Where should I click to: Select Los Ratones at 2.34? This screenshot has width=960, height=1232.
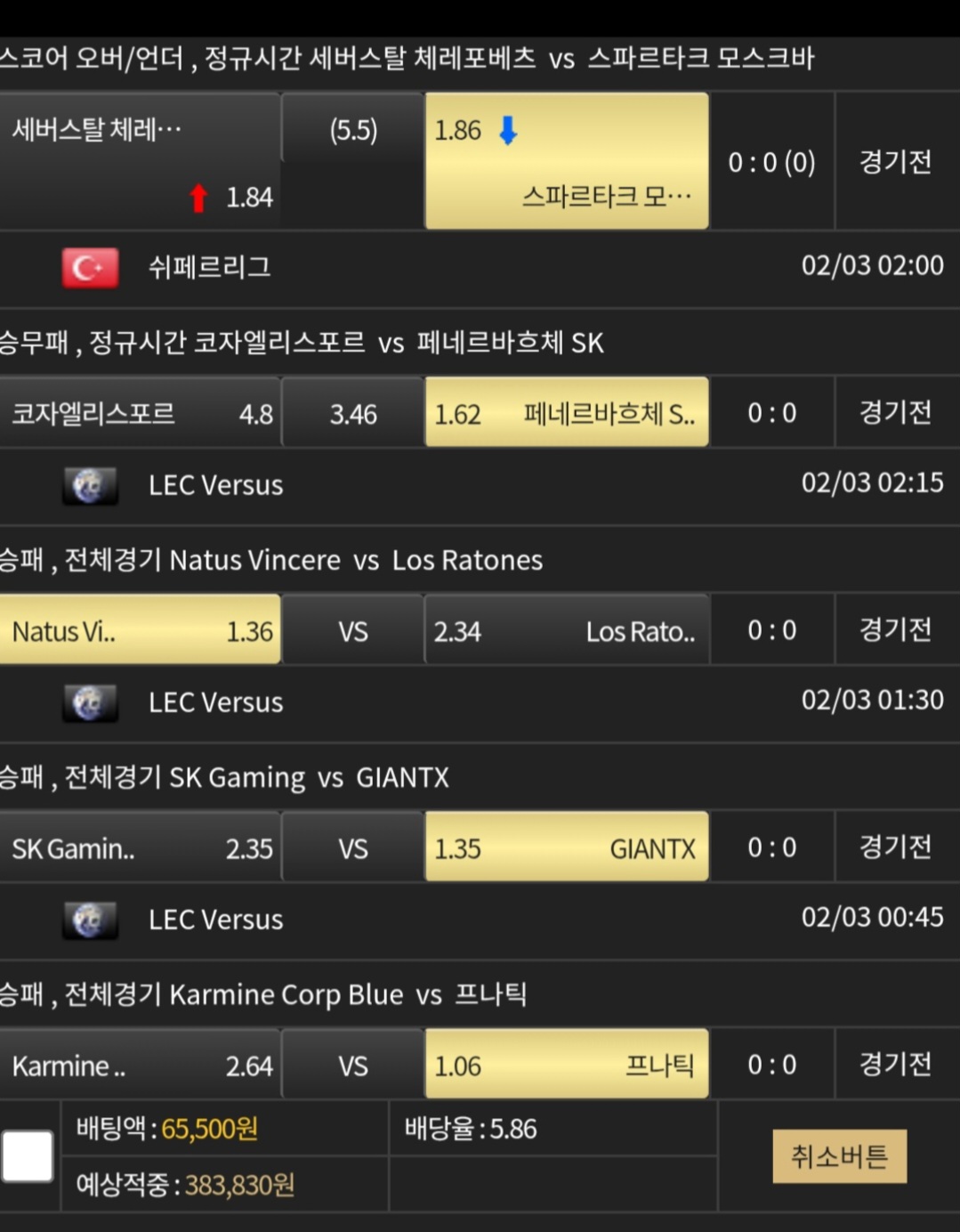coord(567,630)
